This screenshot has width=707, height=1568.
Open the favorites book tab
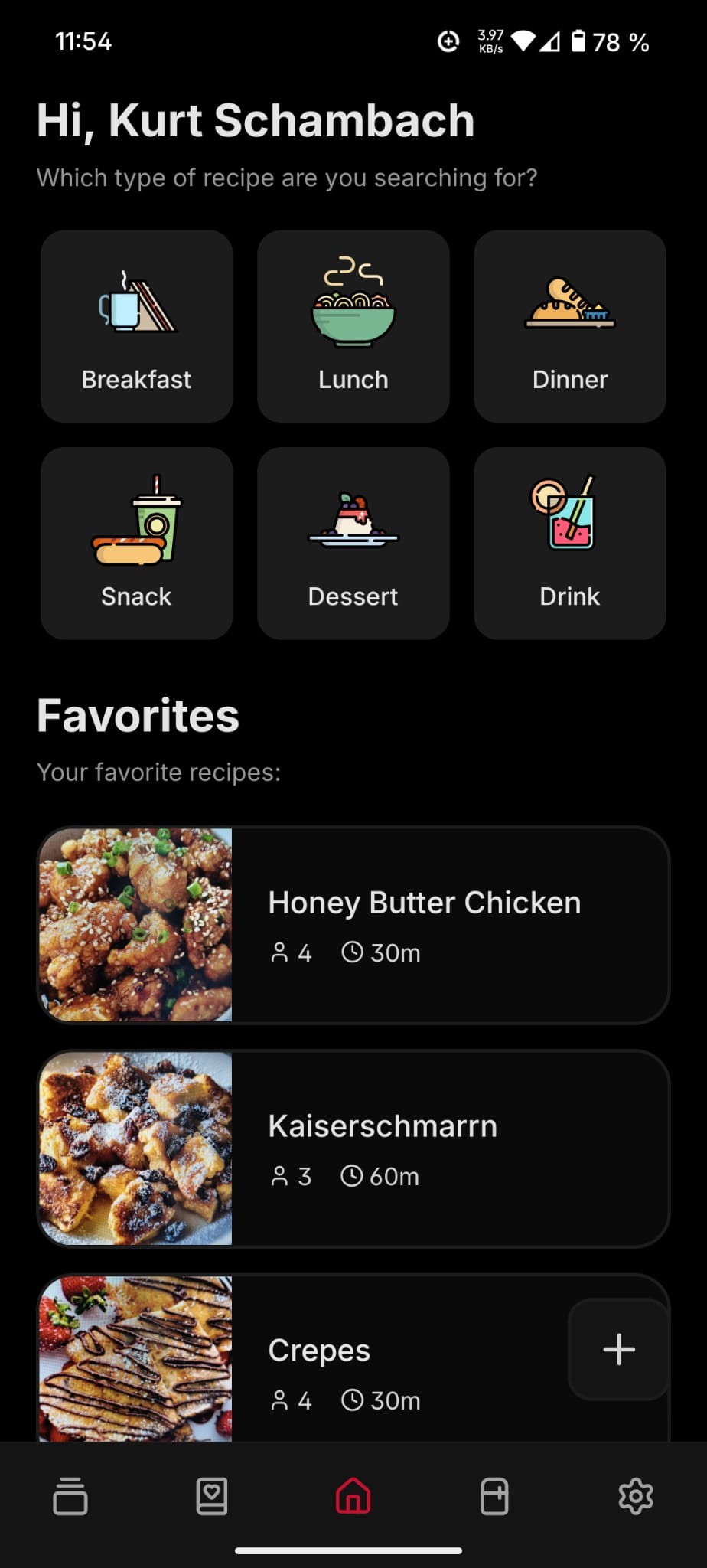[212, 1496]
